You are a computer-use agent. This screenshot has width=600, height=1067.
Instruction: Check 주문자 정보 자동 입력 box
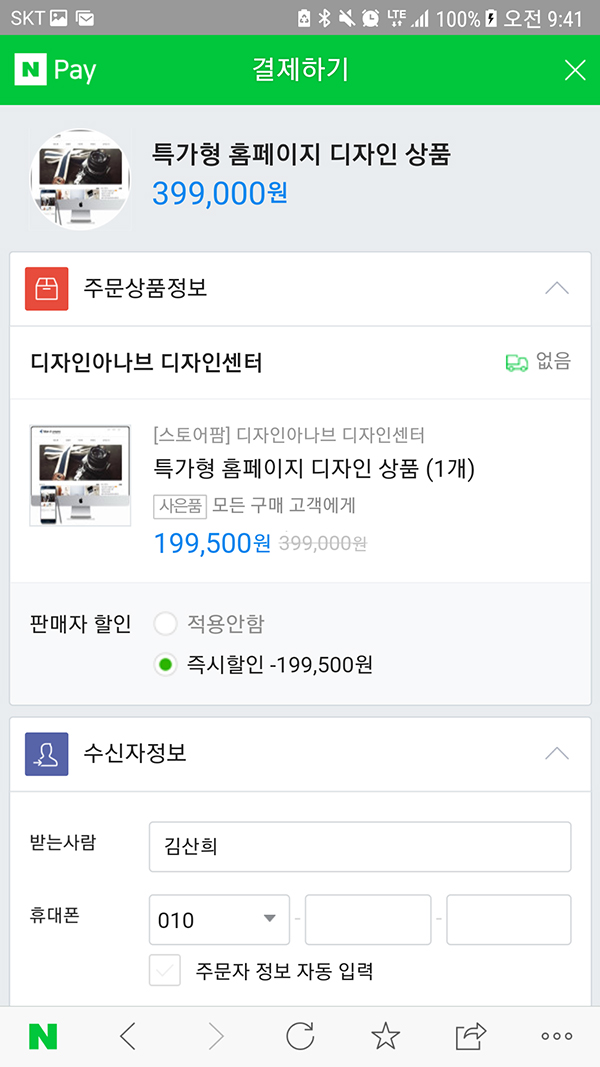coord(165,970)
